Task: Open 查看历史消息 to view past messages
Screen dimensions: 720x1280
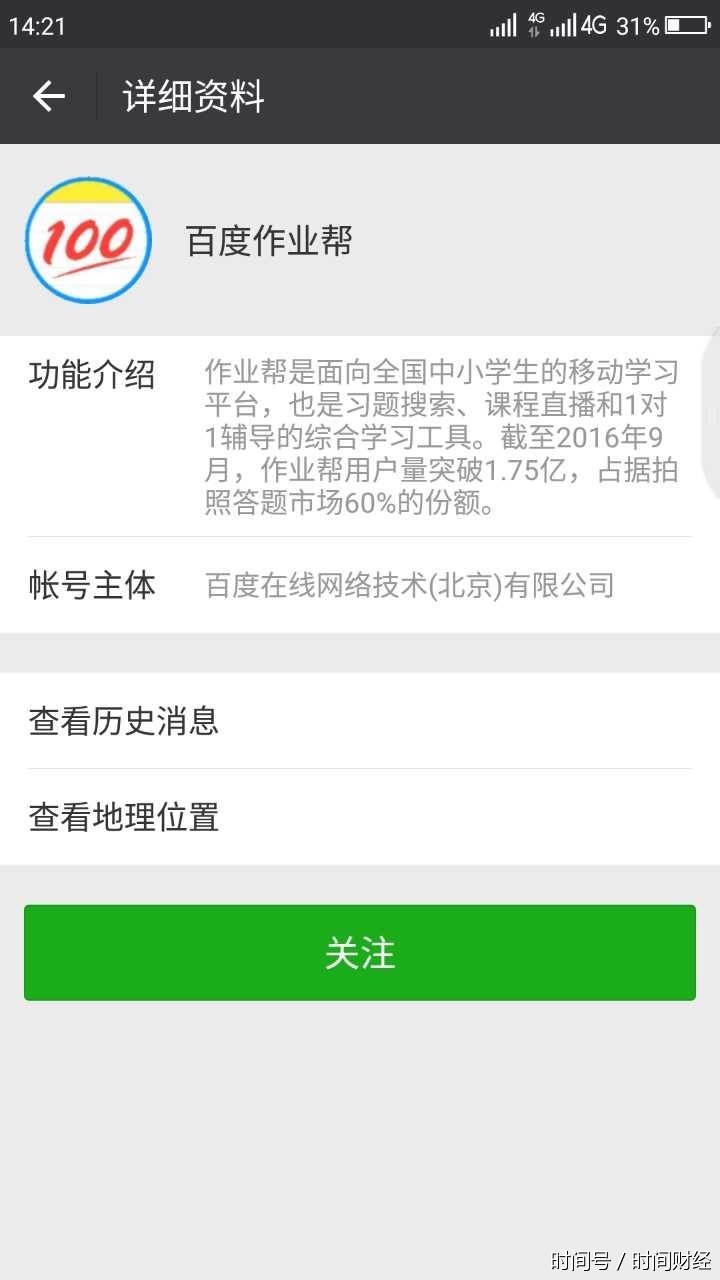Action: pos(125,720)
